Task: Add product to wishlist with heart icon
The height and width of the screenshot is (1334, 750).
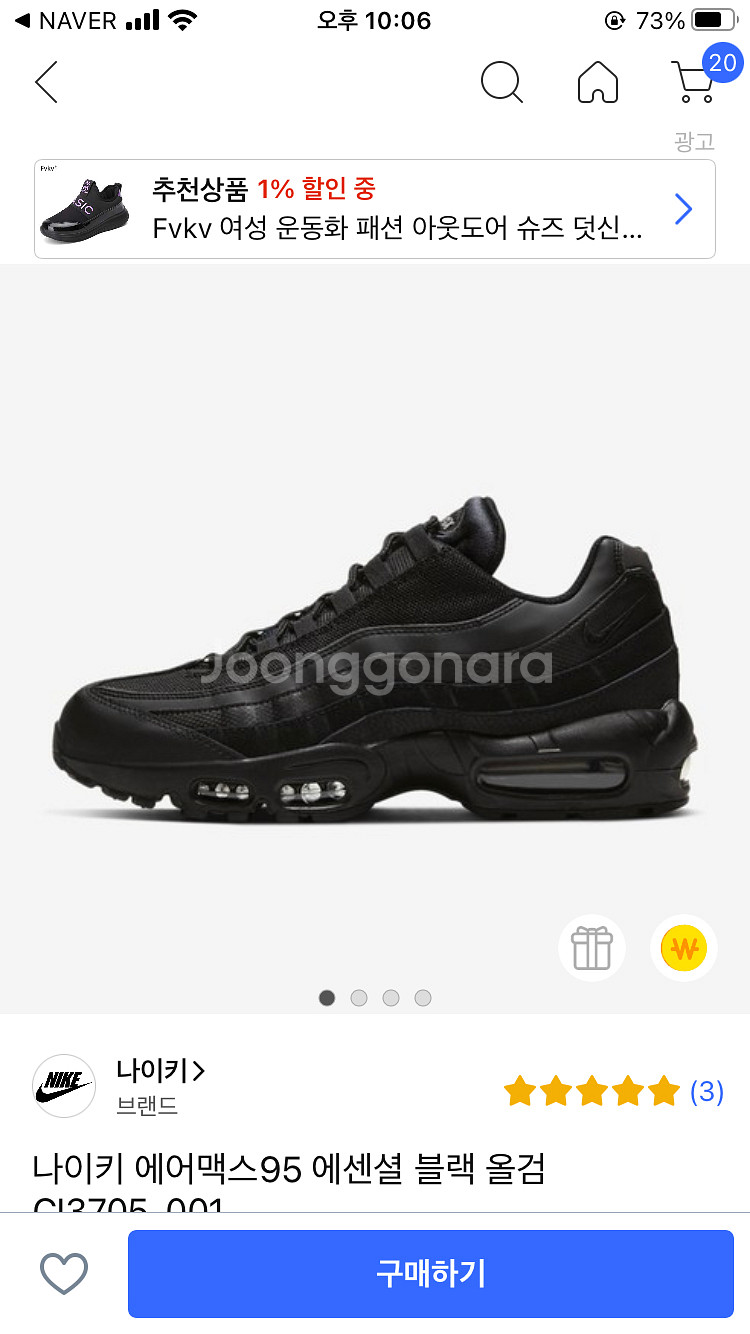Action: tap(64, 1273)
